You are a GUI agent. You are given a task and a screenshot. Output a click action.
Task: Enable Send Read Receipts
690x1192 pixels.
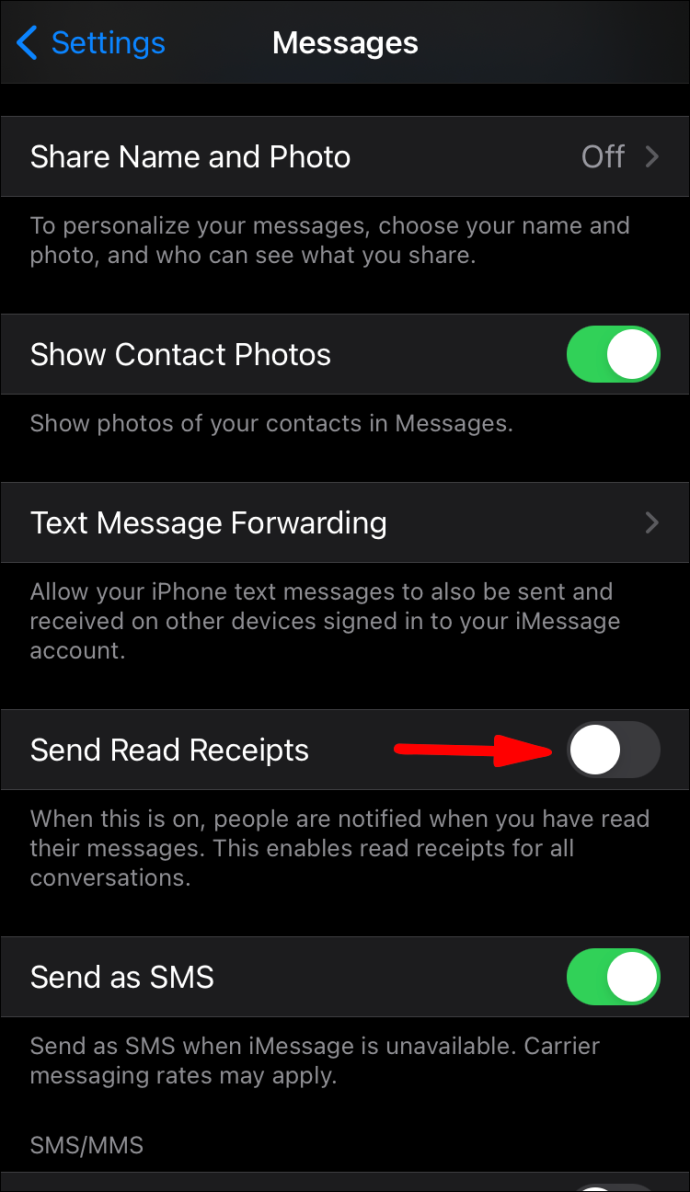coord(613,750)
